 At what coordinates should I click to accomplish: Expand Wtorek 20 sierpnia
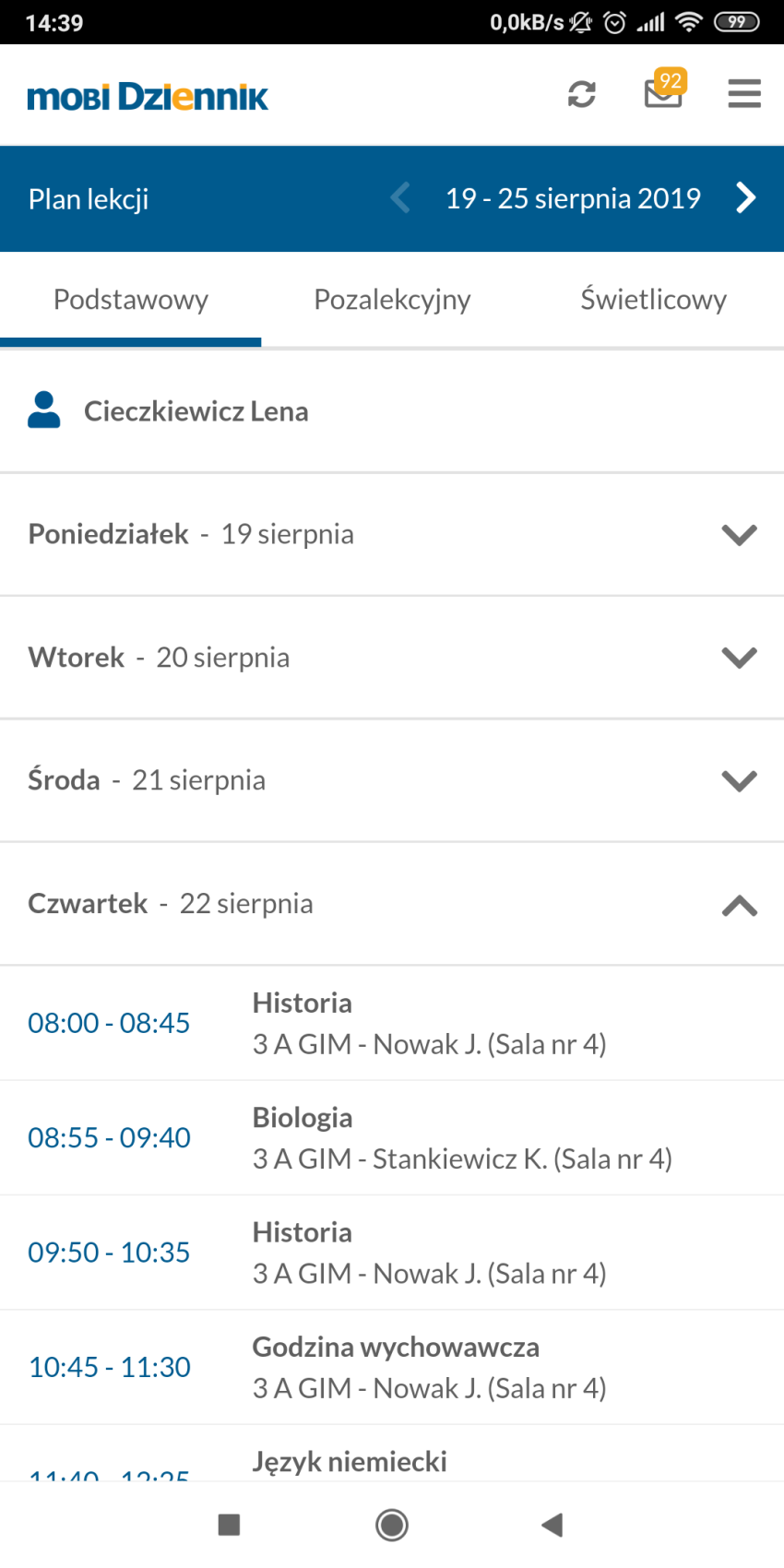coord(392,658)
